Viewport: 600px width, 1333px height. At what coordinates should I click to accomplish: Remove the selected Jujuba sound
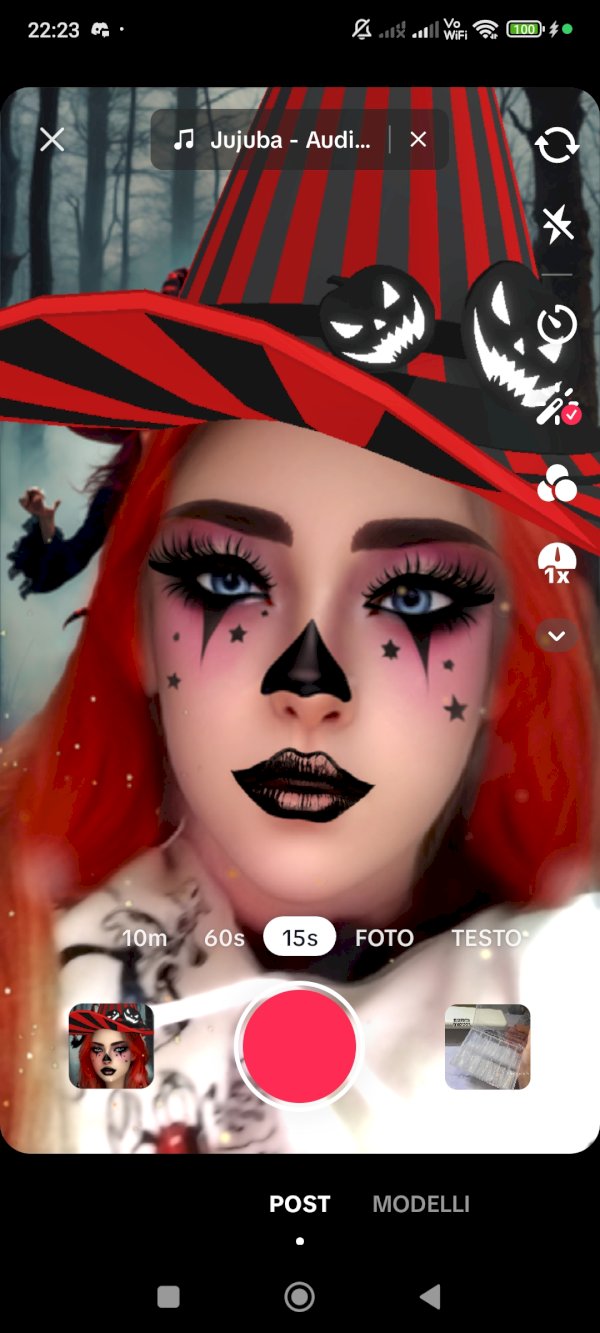(418, 140)
